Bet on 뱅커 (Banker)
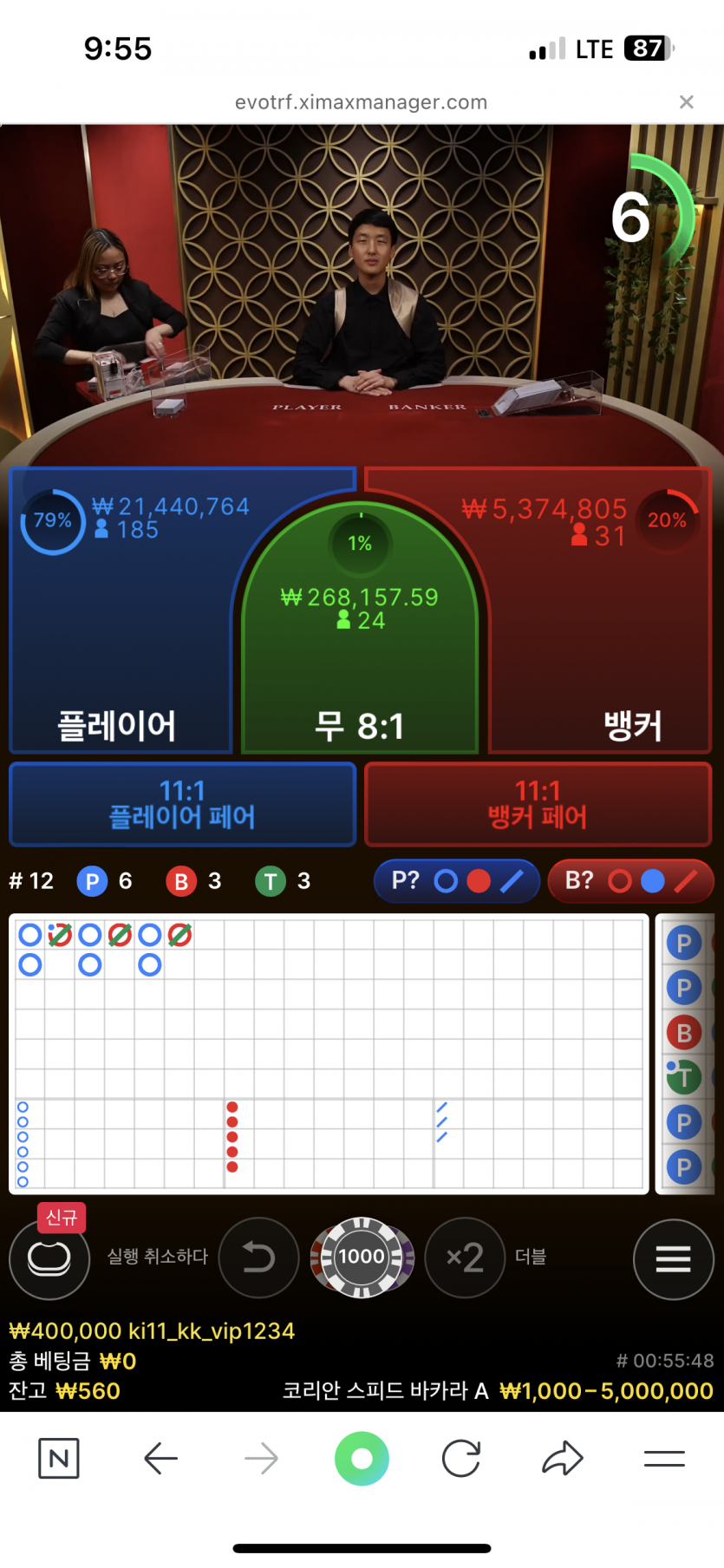Viewport: 724px width, 1568px height. tap(607, 642)
